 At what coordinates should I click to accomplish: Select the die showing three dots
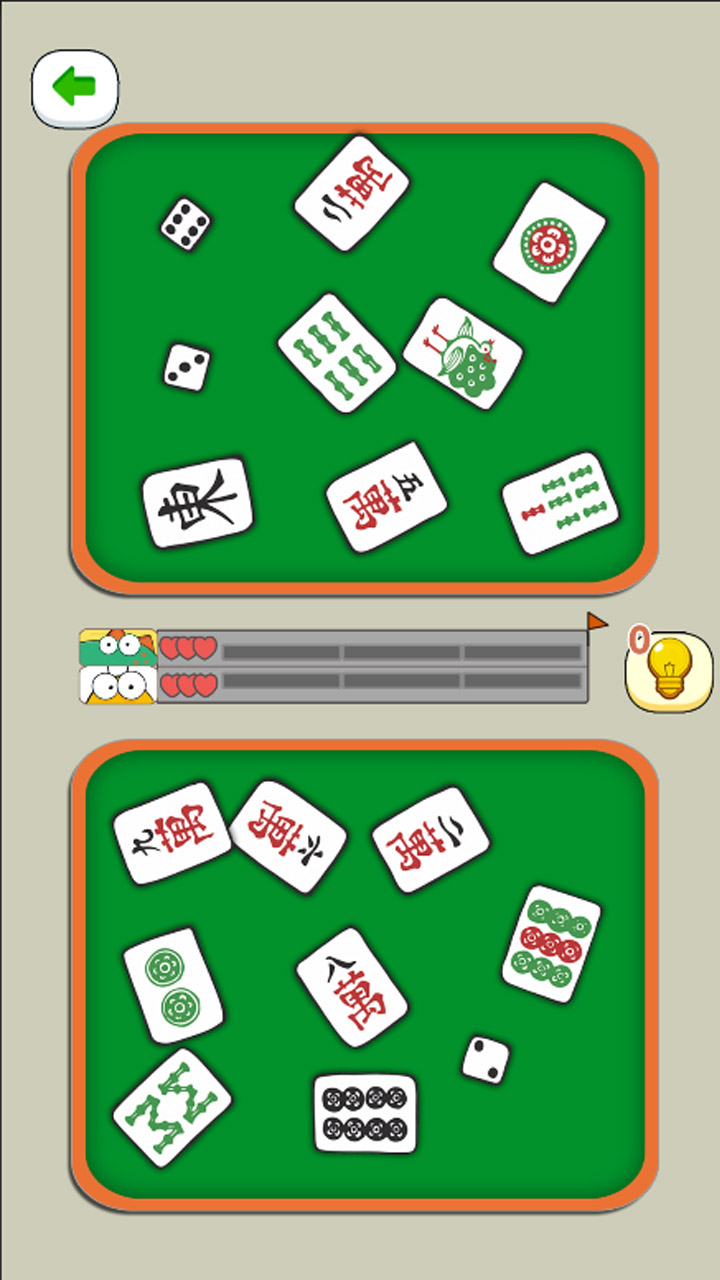187,367
